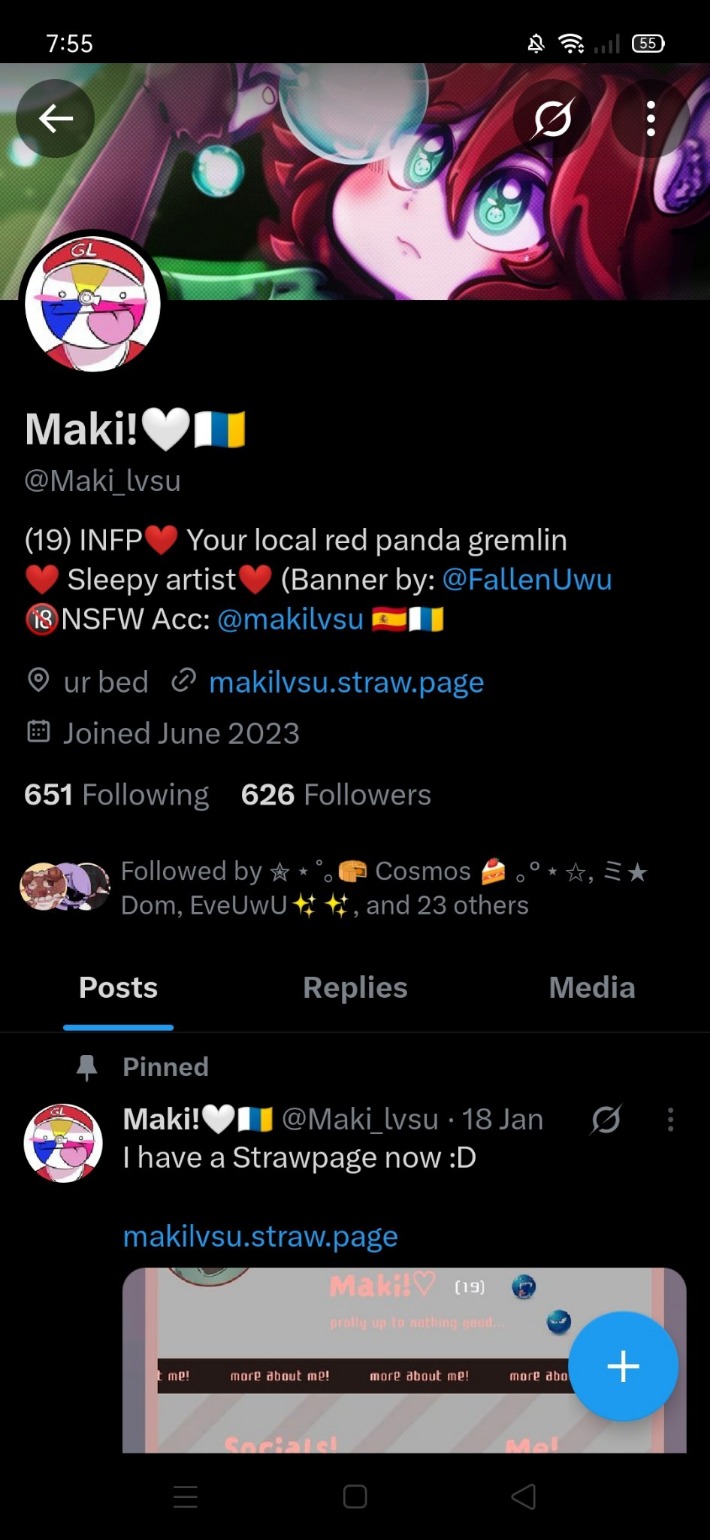Image resolution: width=710 pixels, height=1540 pixels.
Task: Open straw.page link in pinned post
Action: click(260, 1237)
